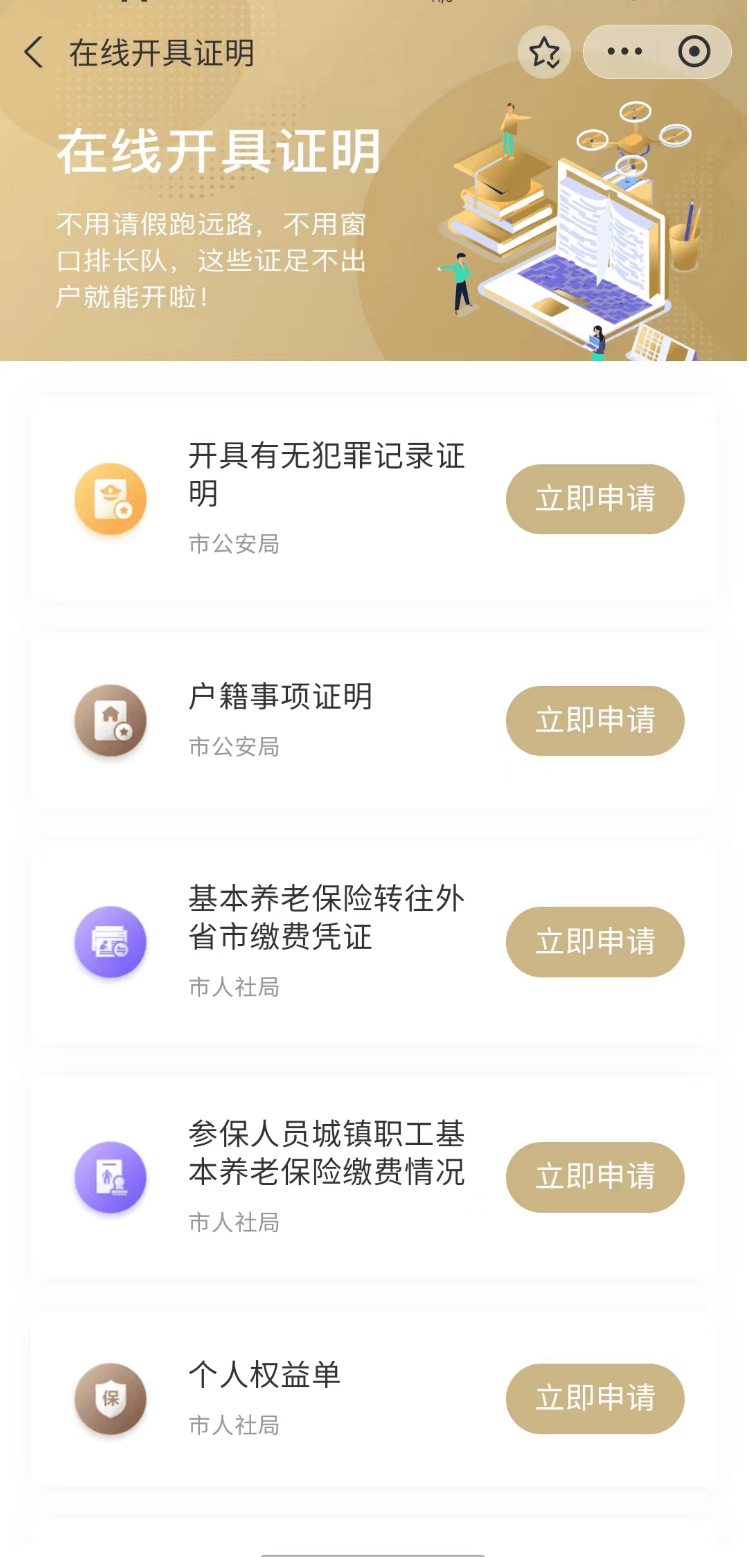Click the household registration certificate icon

pos(110,720)
